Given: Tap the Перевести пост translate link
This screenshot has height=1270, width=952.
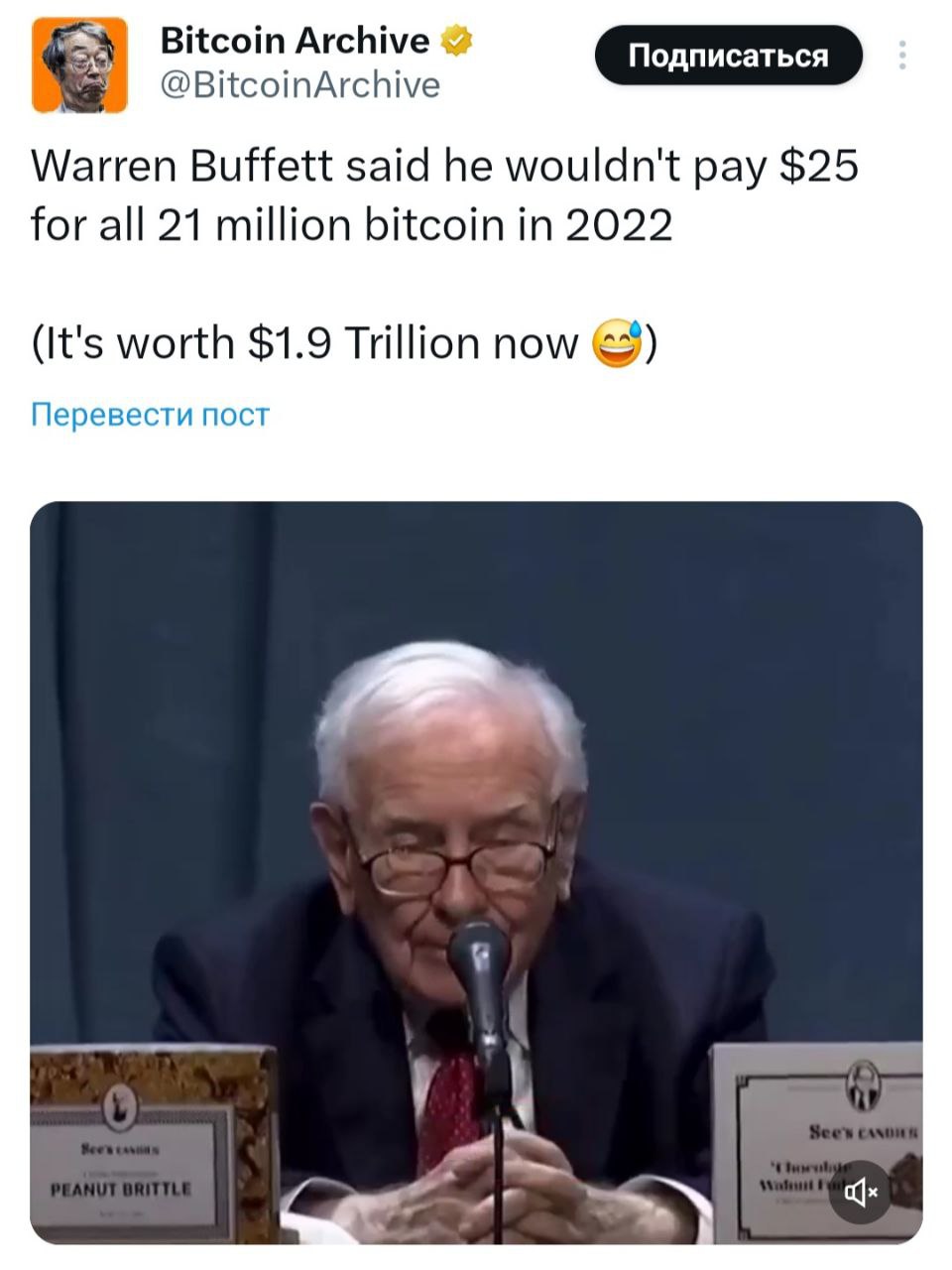Looking at the screenshot, I should coord(150,414).
